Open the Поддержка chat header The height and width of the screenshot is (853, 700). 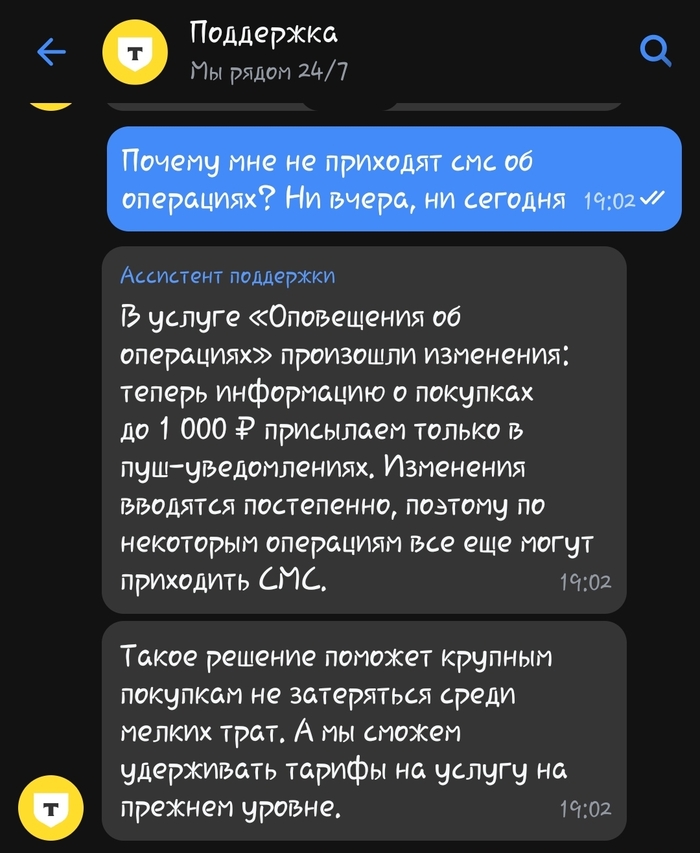coord(264,50)
